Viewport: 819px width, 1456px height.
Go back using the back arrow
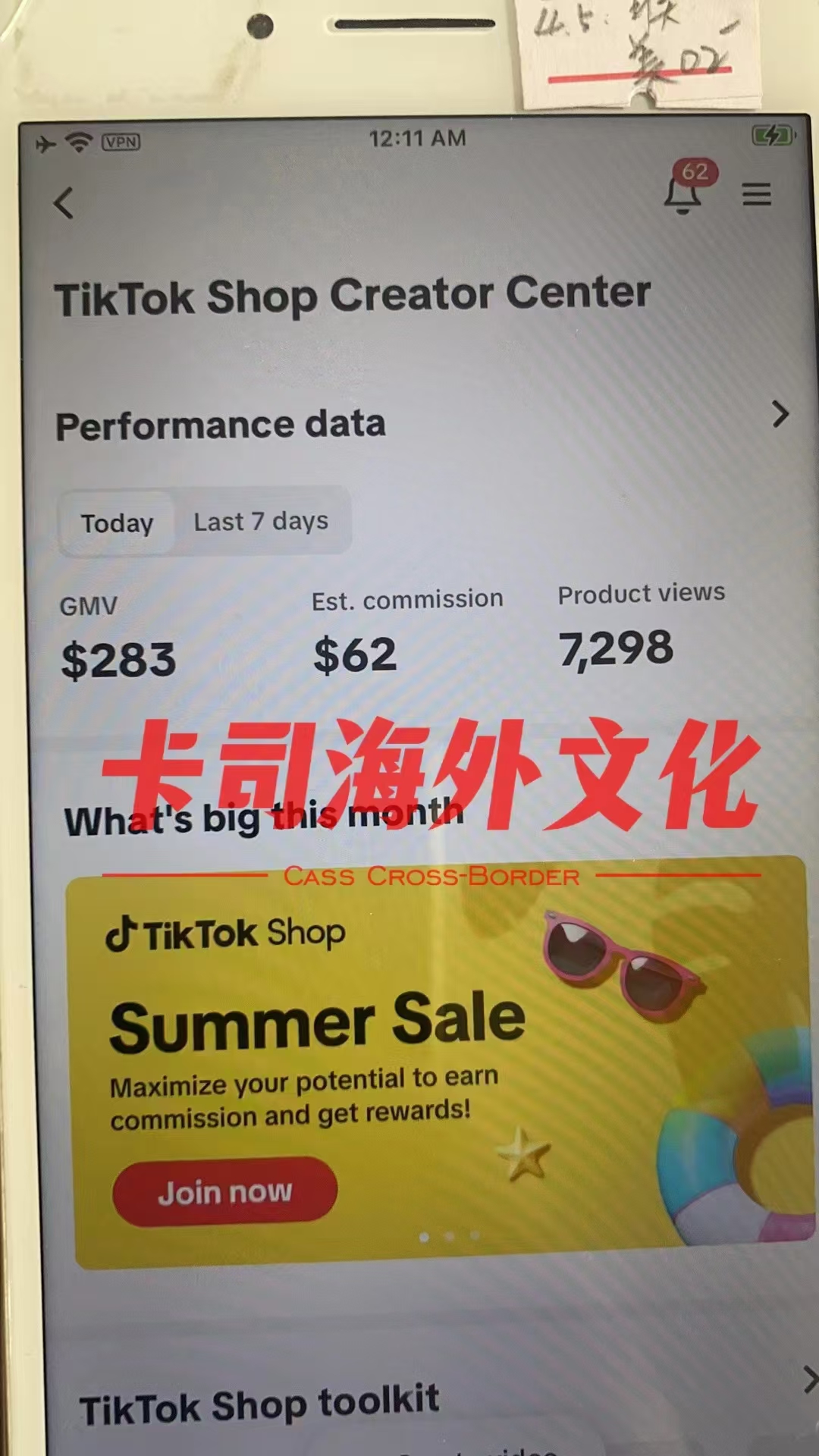[x=64, y=203]
